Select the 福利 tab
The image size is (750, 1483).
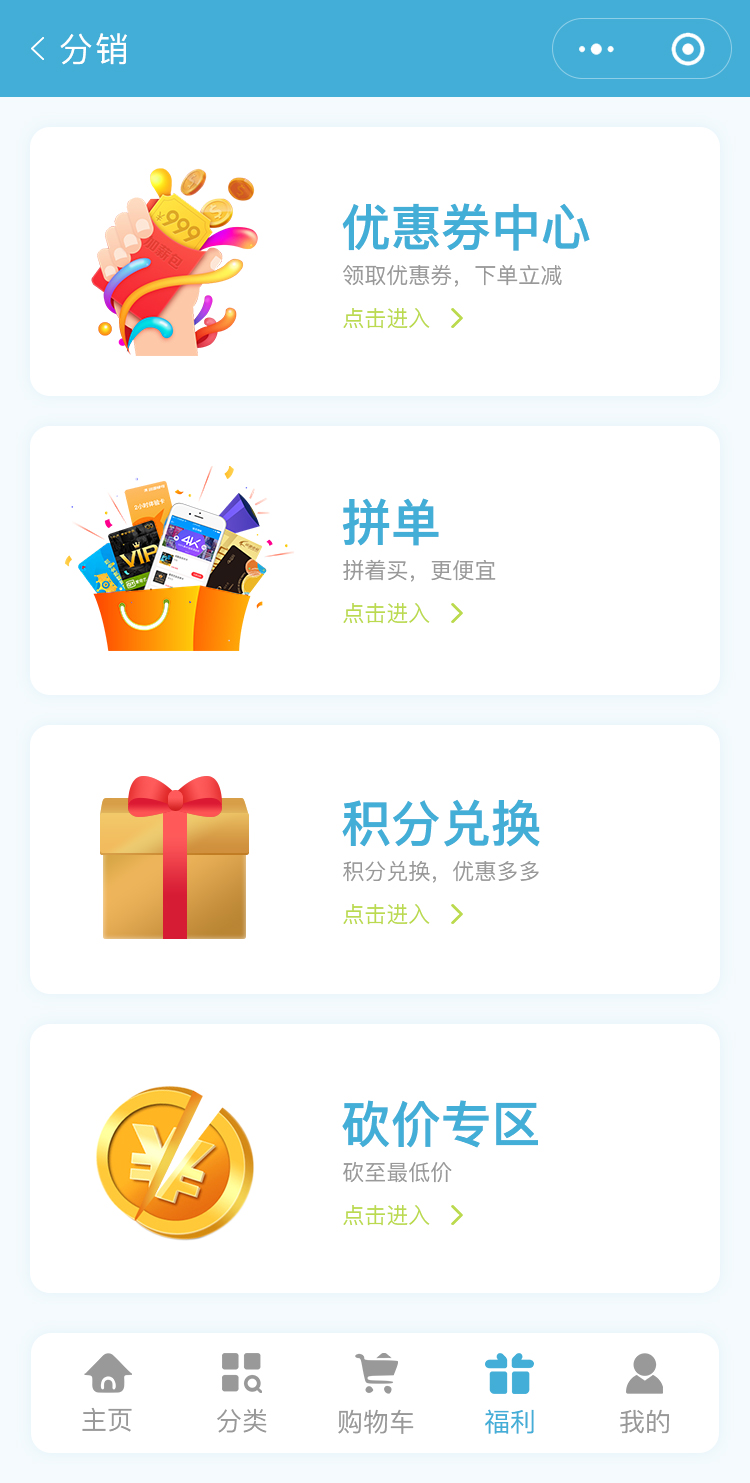click(x=509, y=1393)
